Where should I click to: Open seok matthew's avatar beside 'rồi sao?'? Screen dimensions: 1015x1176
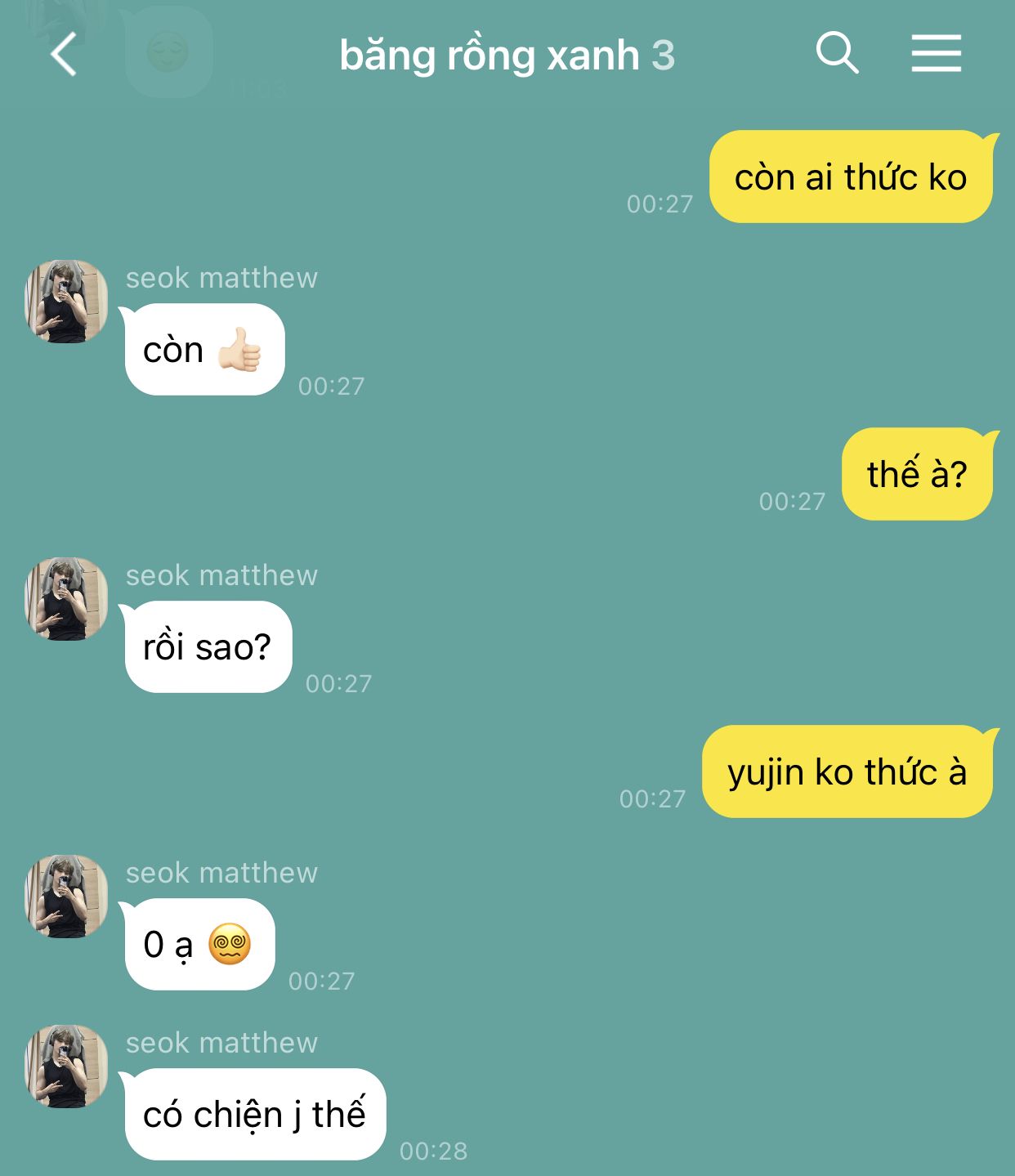[x=67, y=599]
